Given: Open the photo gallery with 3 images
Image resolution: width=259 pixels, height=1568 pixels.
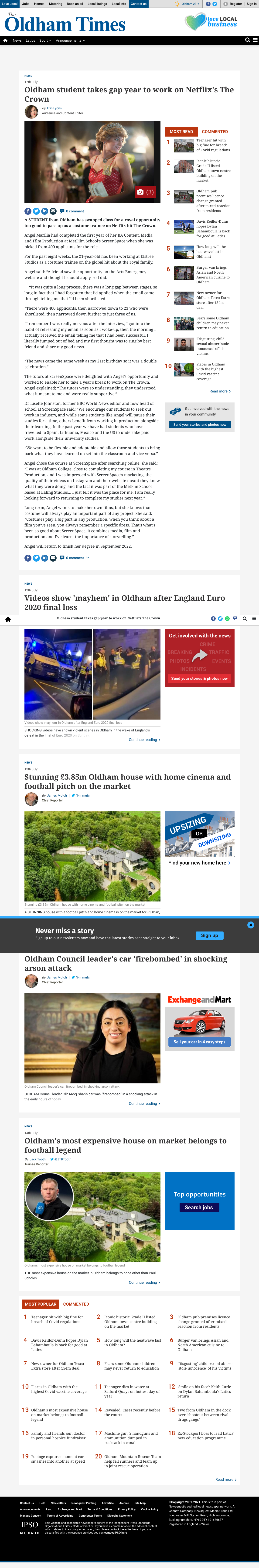Looking at the screenshot, I should 146,192.
